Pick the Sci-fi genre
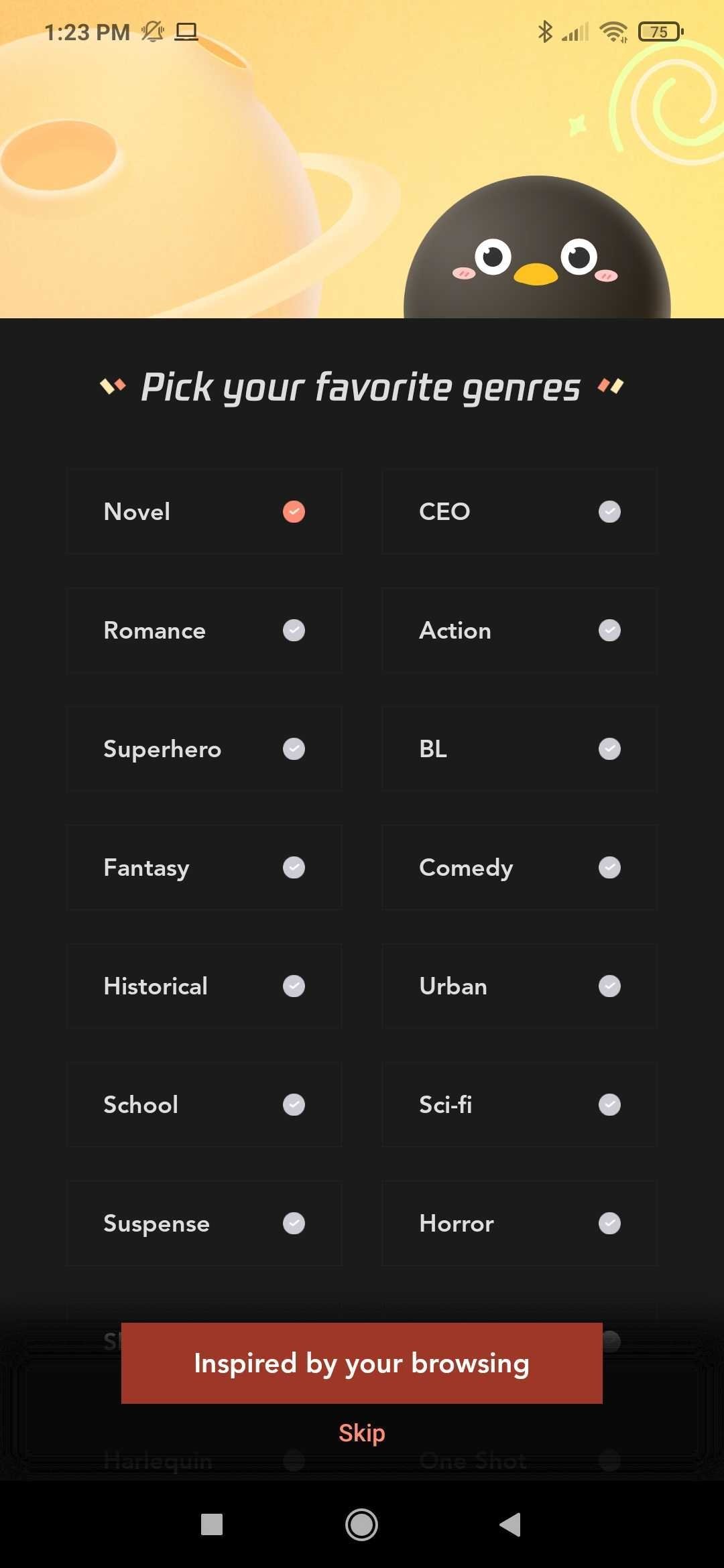The width and height of the screenshot is (724, 1568). pyautogui.click(x=520, y=1105)
